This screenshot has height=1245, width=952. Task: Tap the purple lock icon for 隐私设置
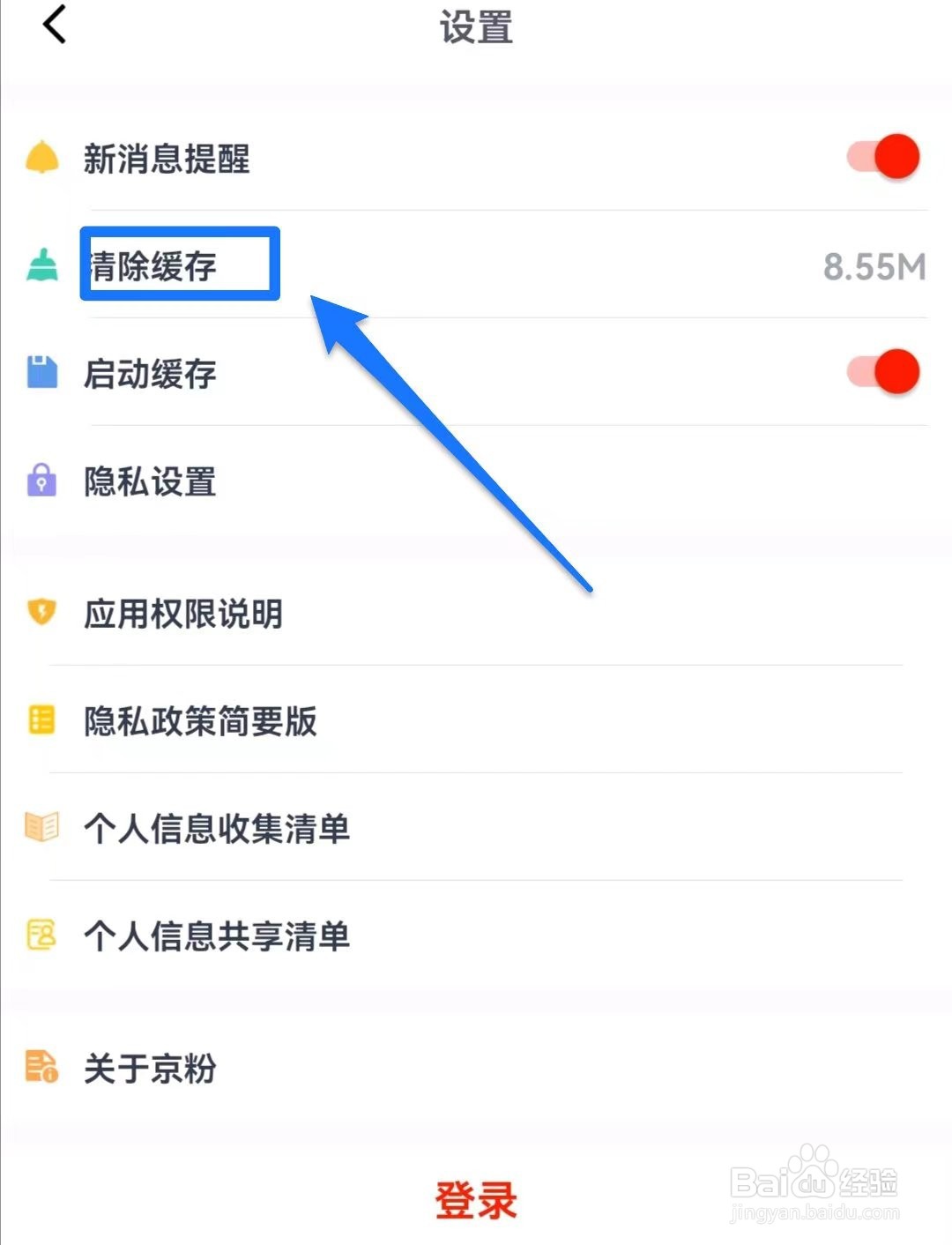(40, 481)
